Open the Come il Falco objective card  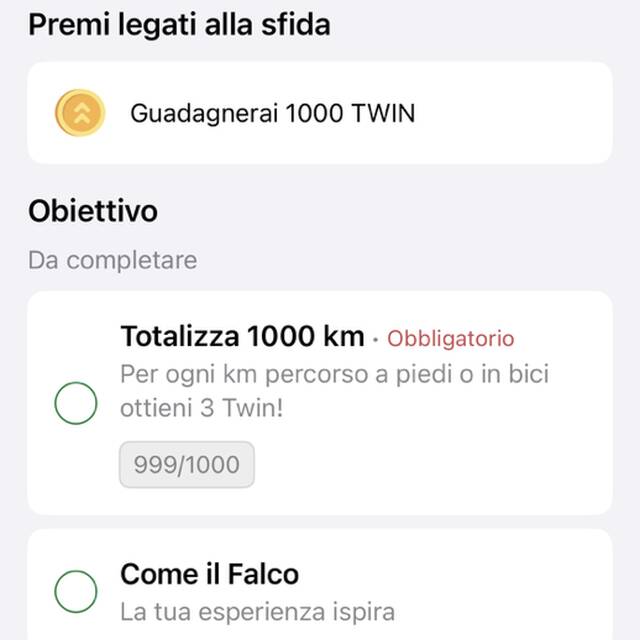click(320, 590)
